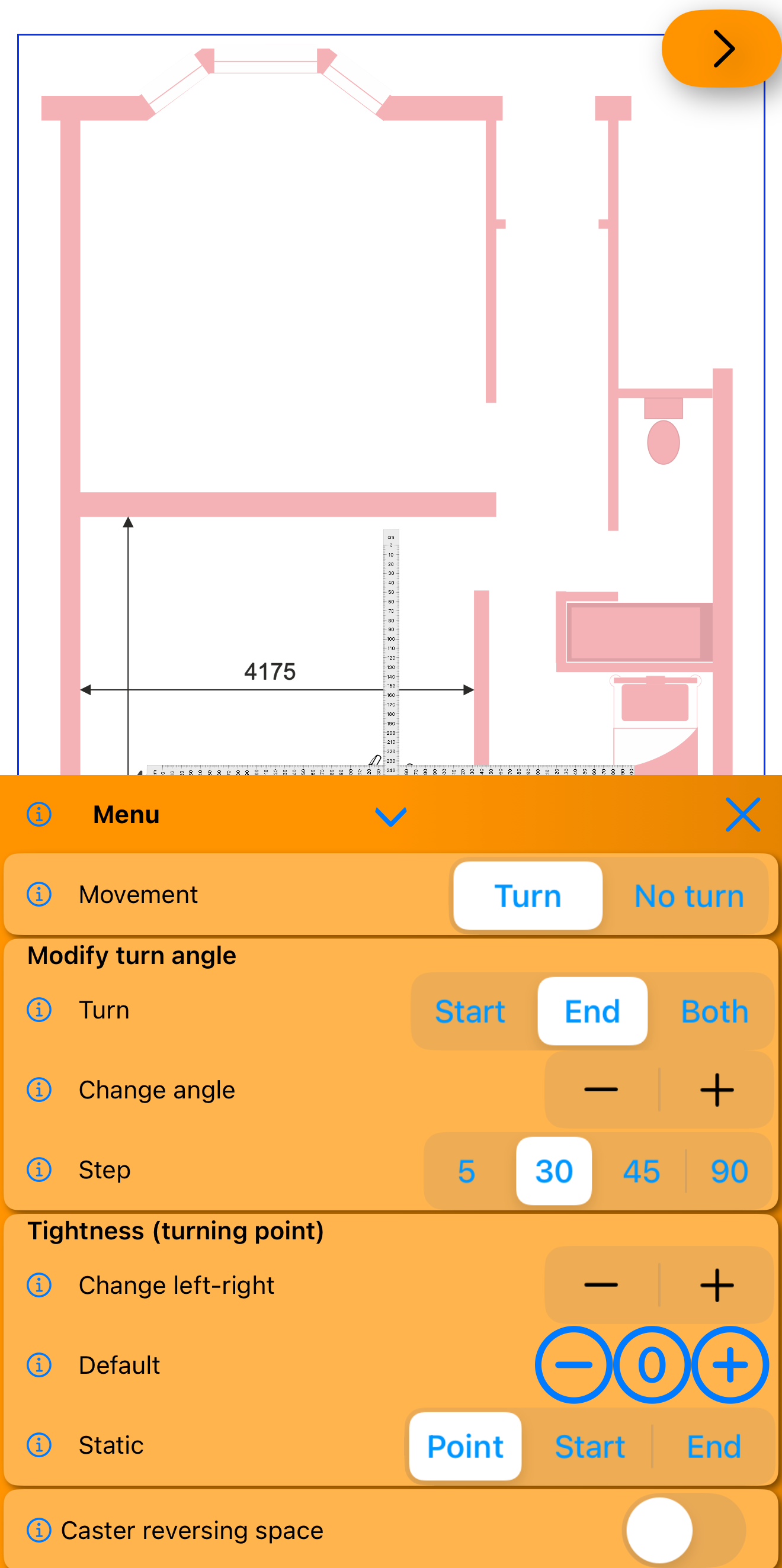Image resolution: width=782 pixels, height=1568 pixels.
Task: Select Turn for Movement
Action: 527,895
